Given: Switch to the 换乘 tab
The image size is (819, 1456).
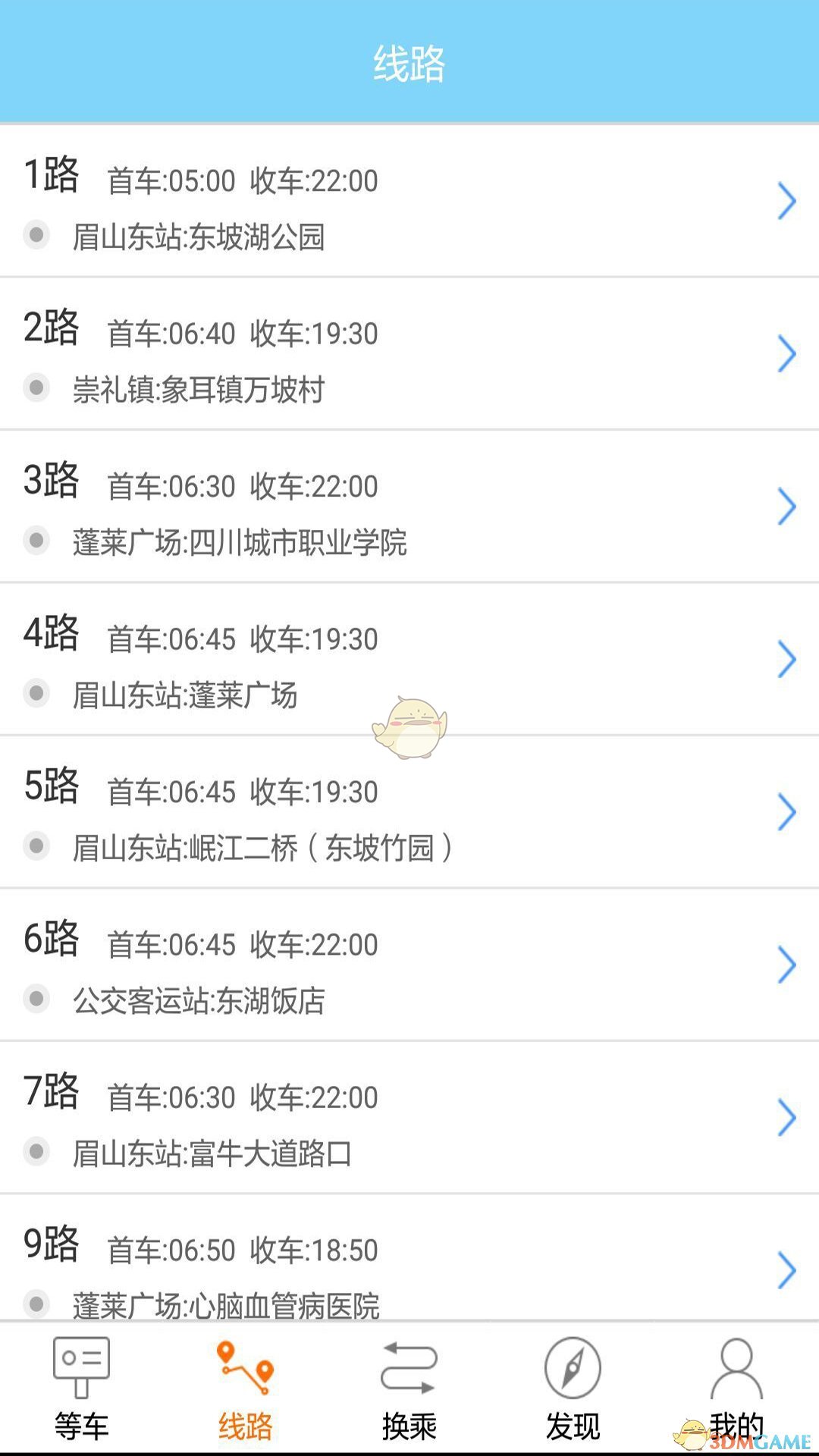Looking at the screenshot, I should coord(409,1389).
